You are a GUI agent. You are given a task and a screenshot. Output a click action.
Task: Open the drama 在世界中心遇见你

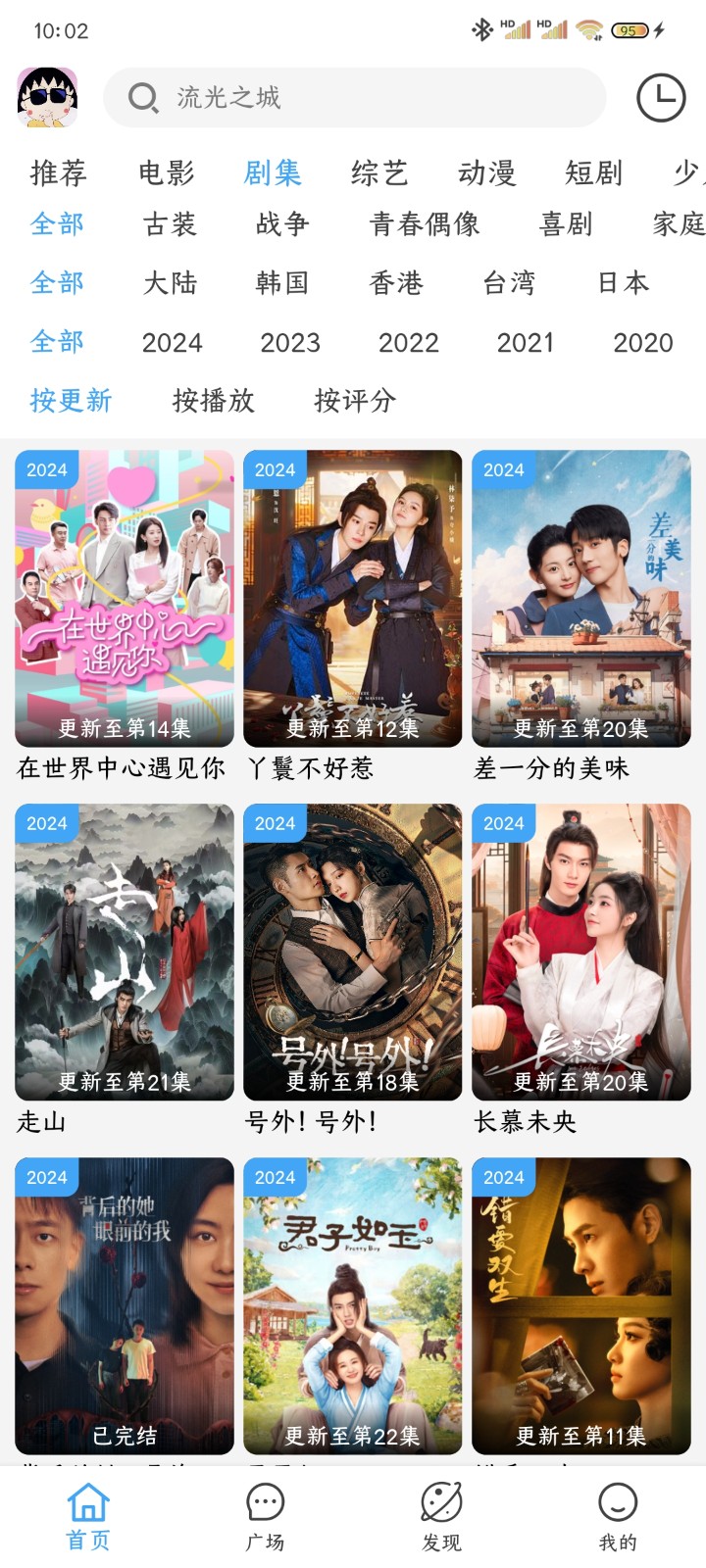click(125, 598)
